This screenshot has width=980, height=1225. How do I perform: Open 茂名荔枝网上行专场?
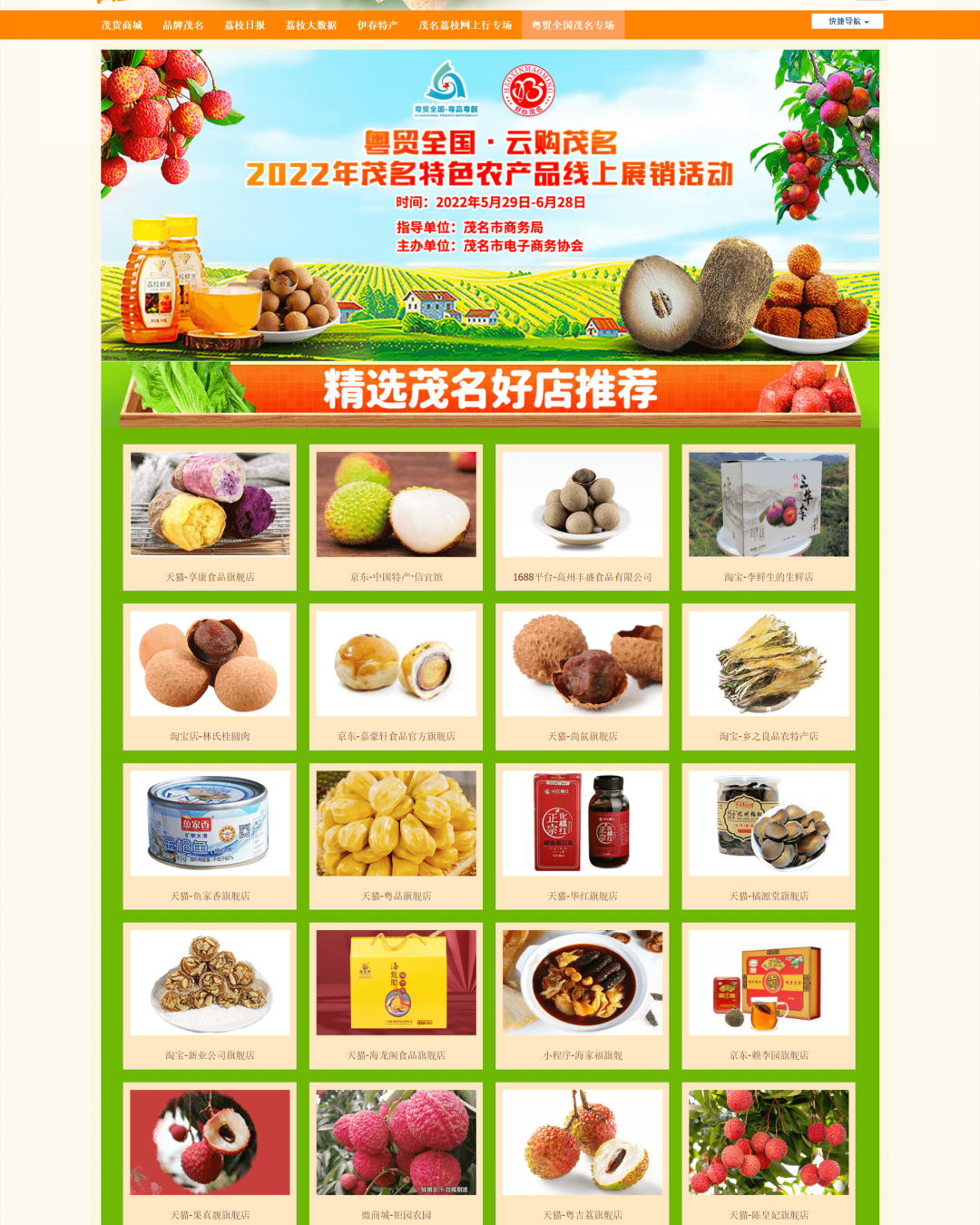click(x=465, y=25)
